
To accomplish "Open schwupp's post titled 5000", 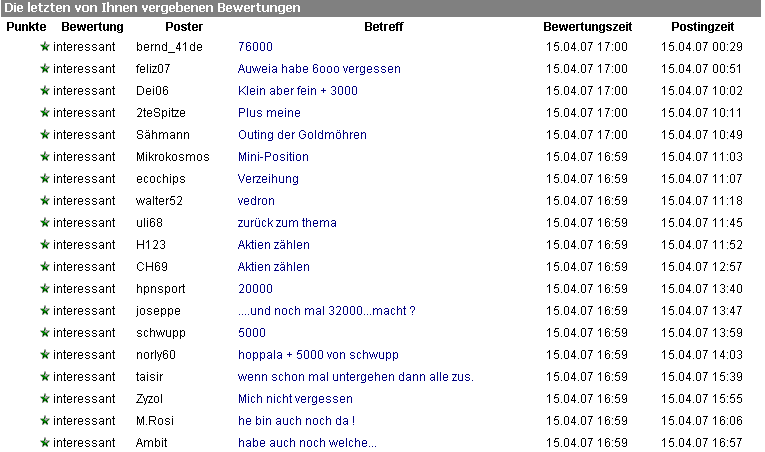I will click(252, 333).
